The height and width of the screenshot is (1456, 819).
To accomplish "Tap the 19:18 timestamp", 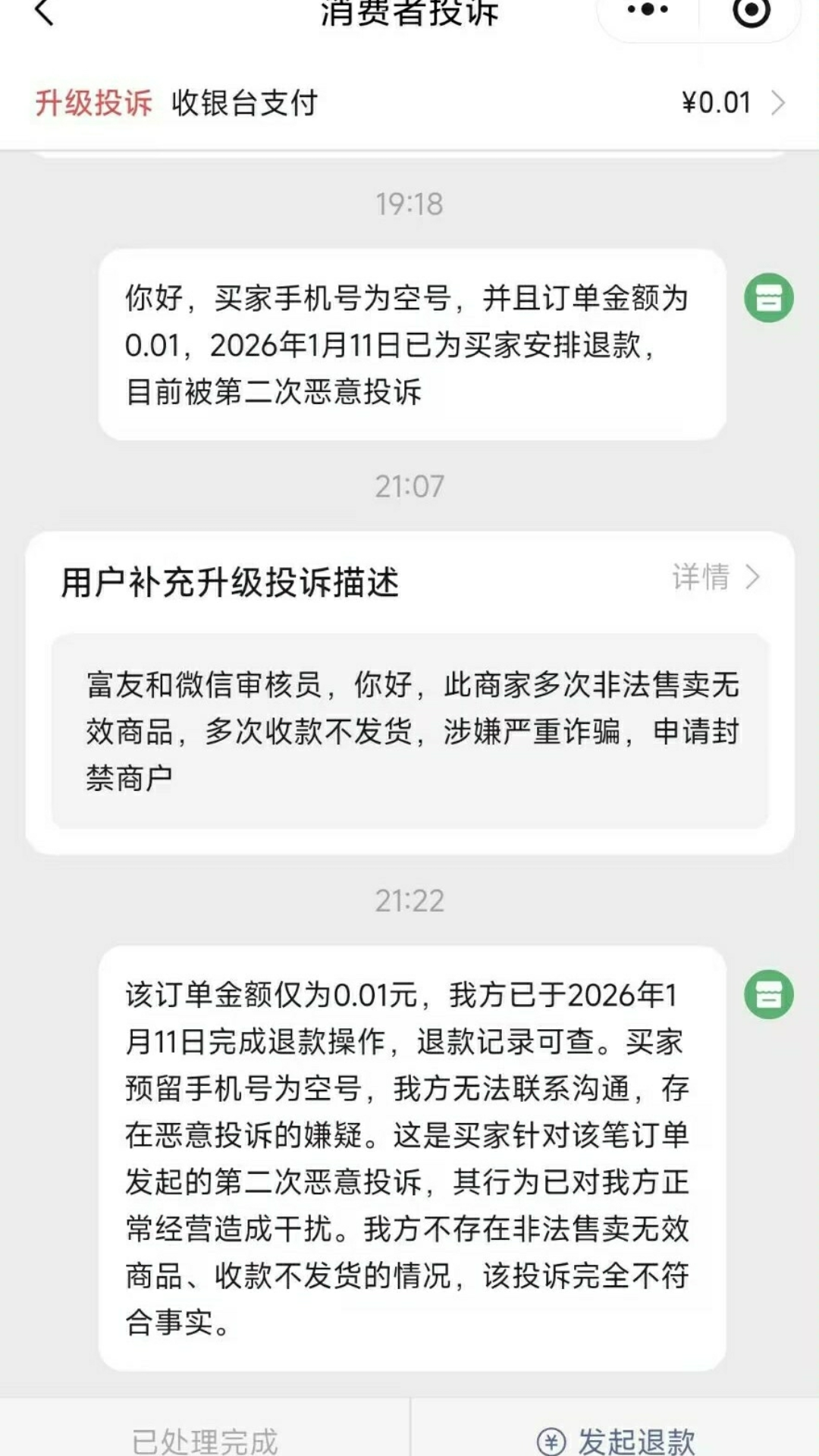I will [x=409, y=202].
